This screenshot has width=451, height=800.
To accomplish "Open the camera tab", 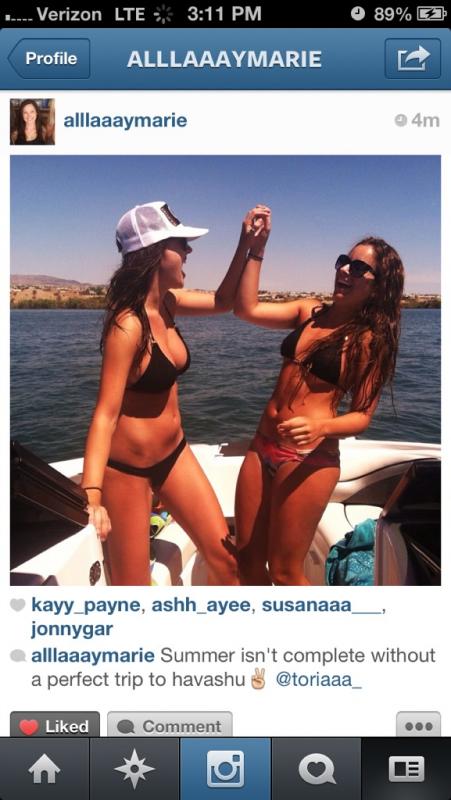I will tap(226, 769).
